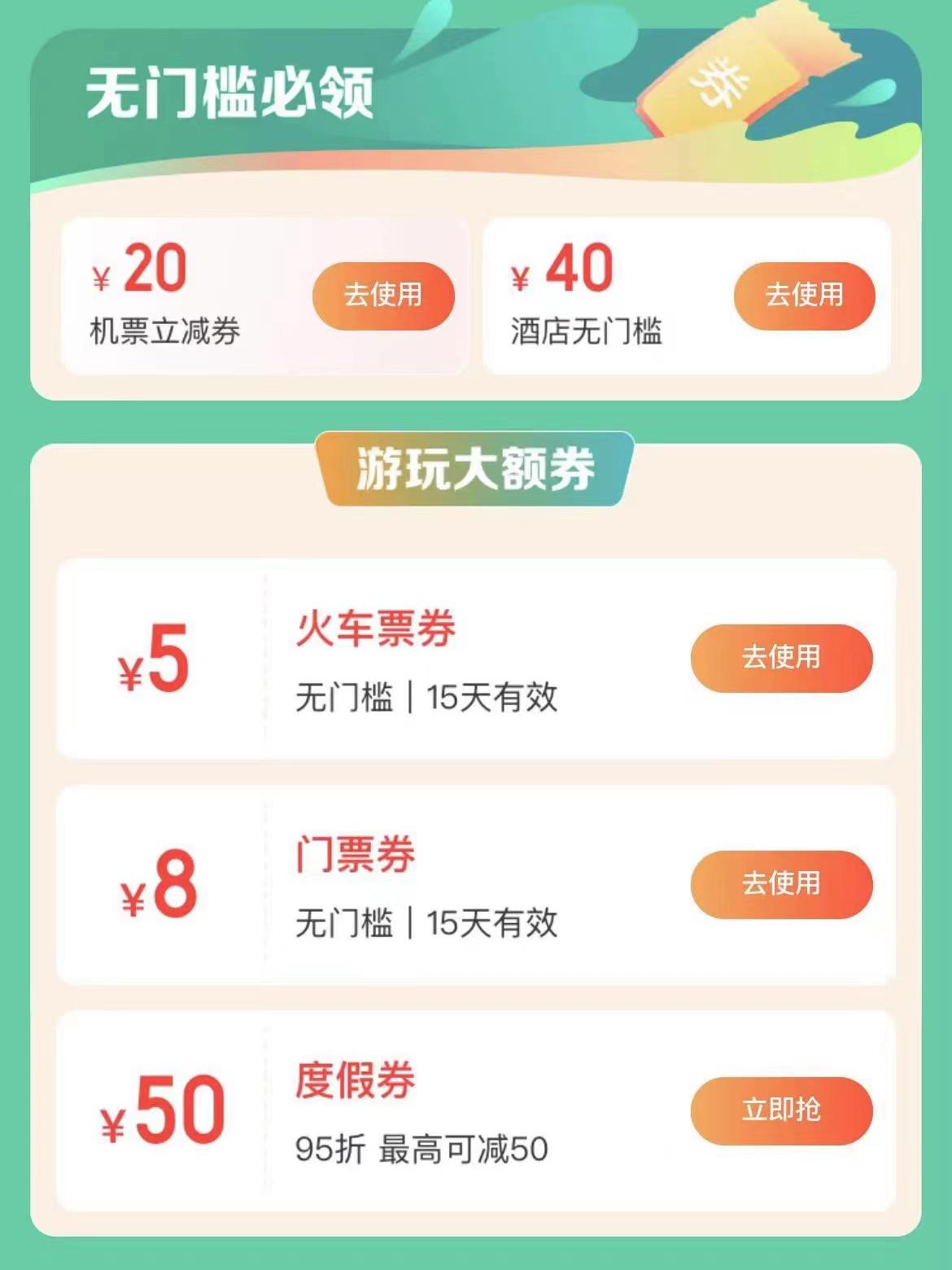Use the ¥40 酒店无门槛 coupon
The height and width of the screenshot is (1270, 952).
coord(804,296)
